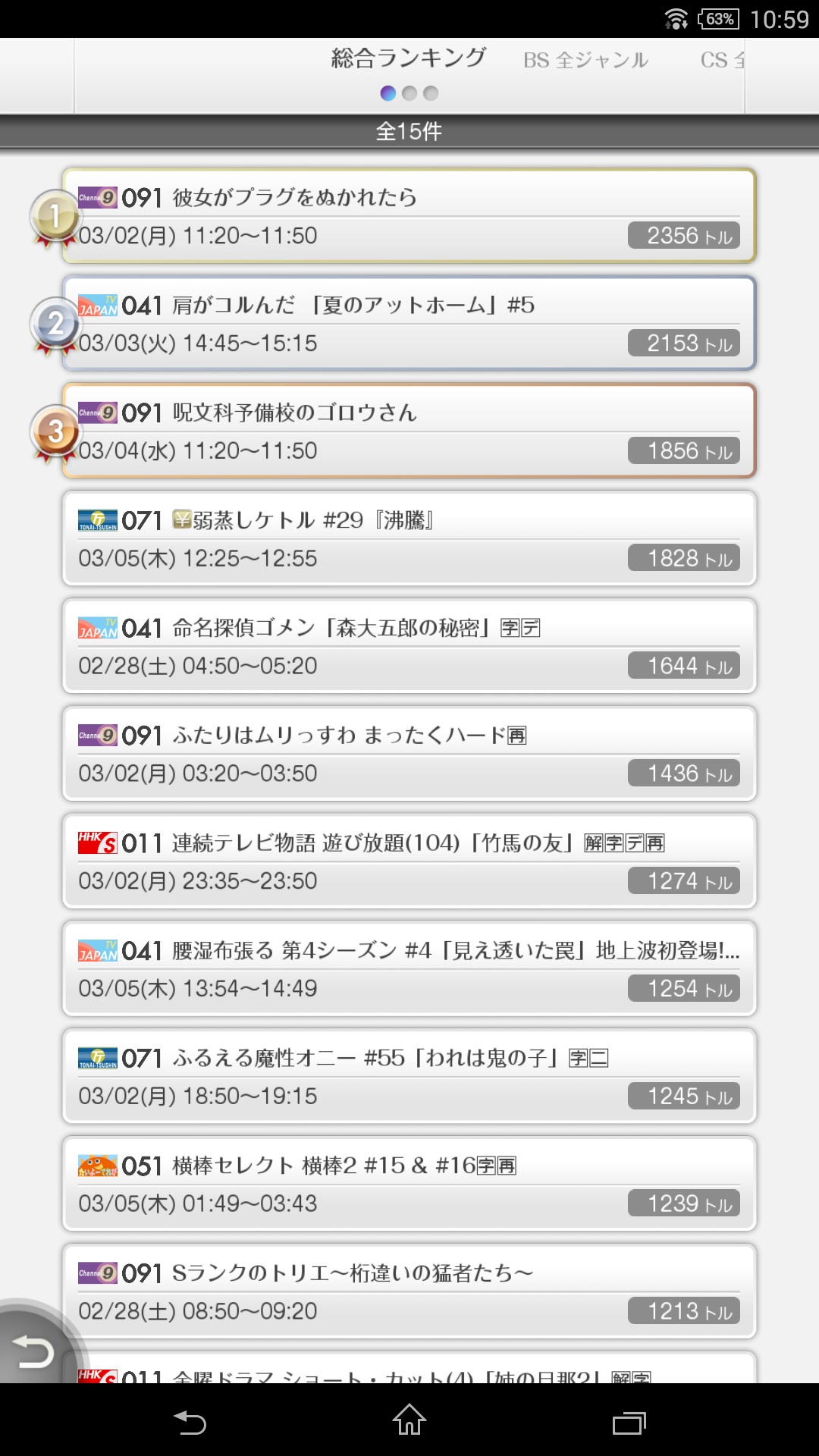Open 呪文科予備校のゴロウさん entry

tap(409, 431)
